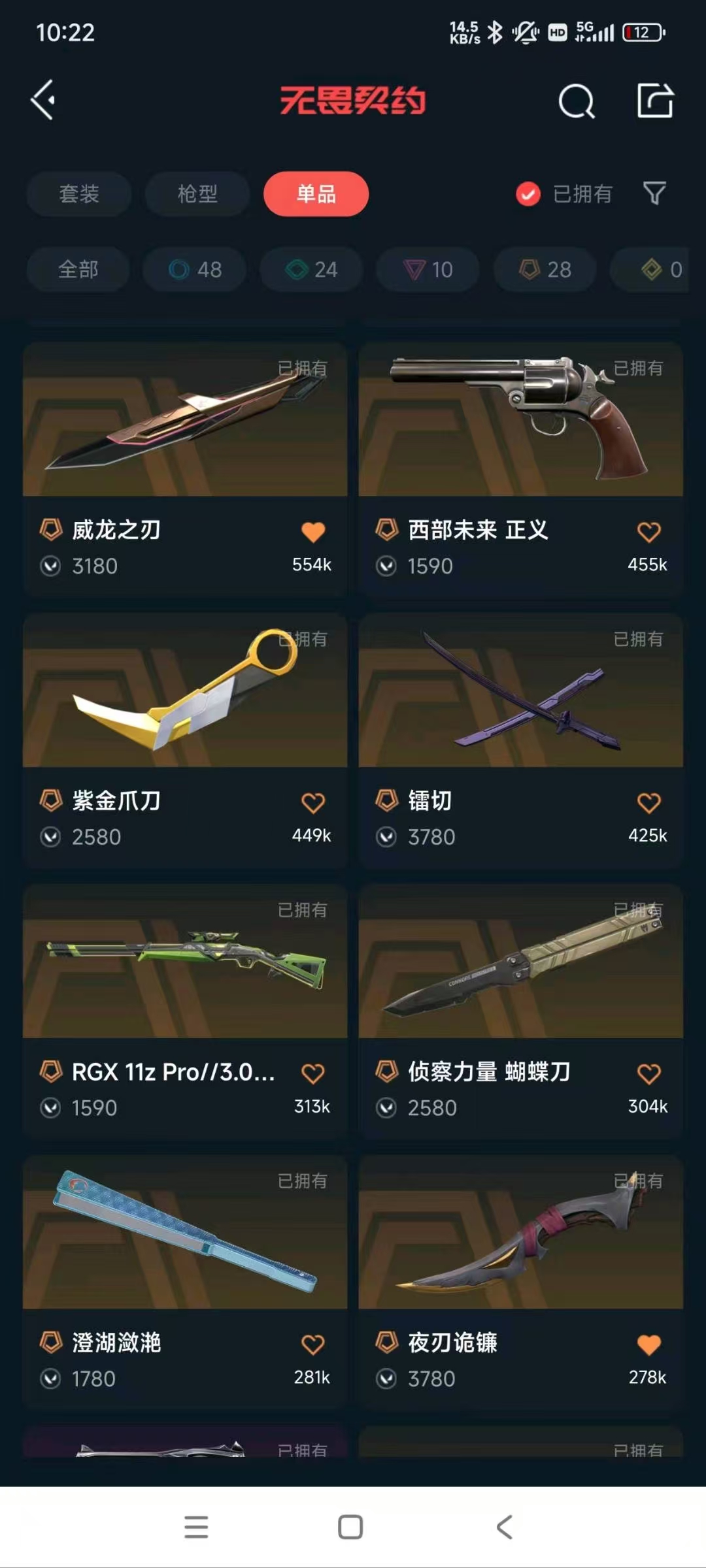This screenshot has width=706, height=1568.
Task: Like the 侦察力量 蝴蝶刀 skin
Action: pyautogui.click(x=648, y=1073)
